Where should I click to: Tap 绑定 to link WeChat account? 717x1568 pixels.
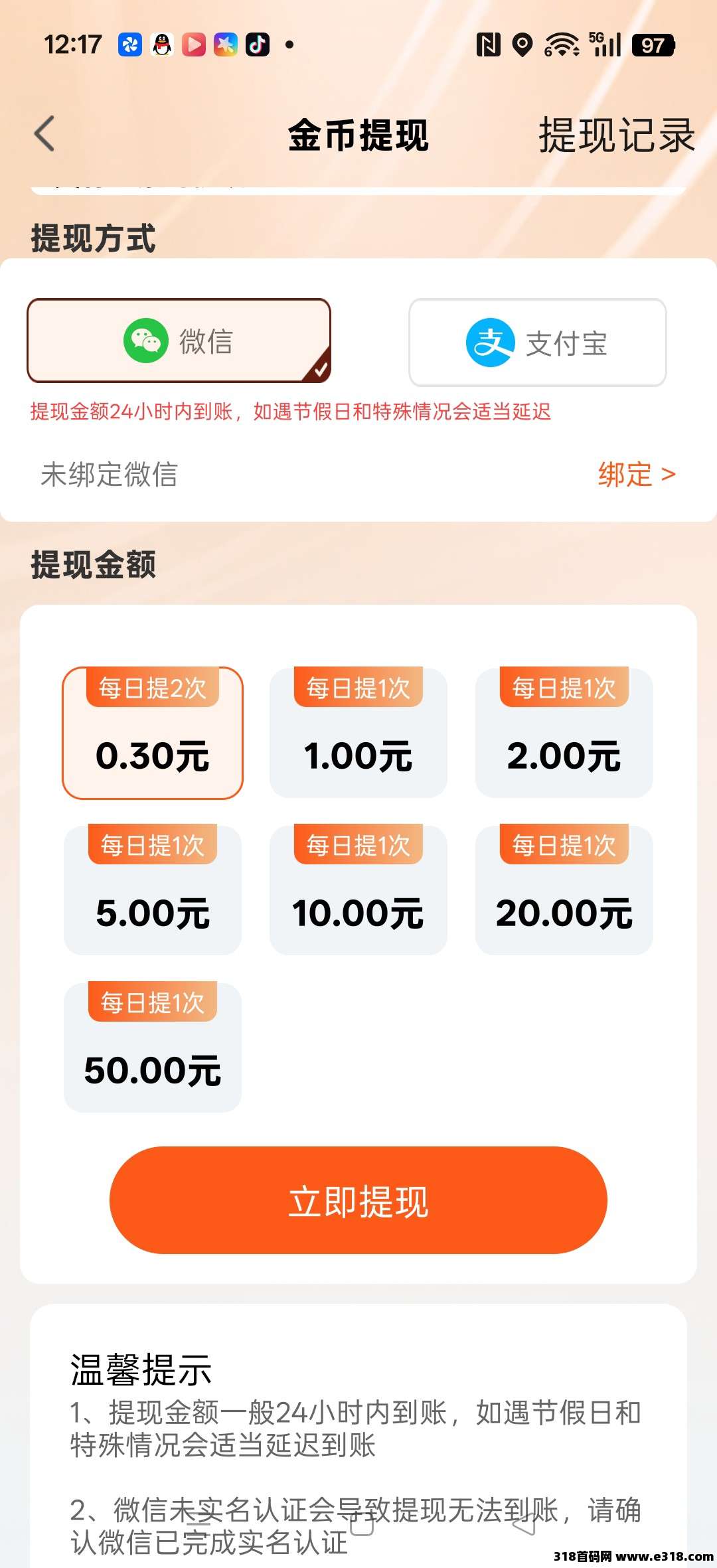pyautogui.click(x=635, y=475)
